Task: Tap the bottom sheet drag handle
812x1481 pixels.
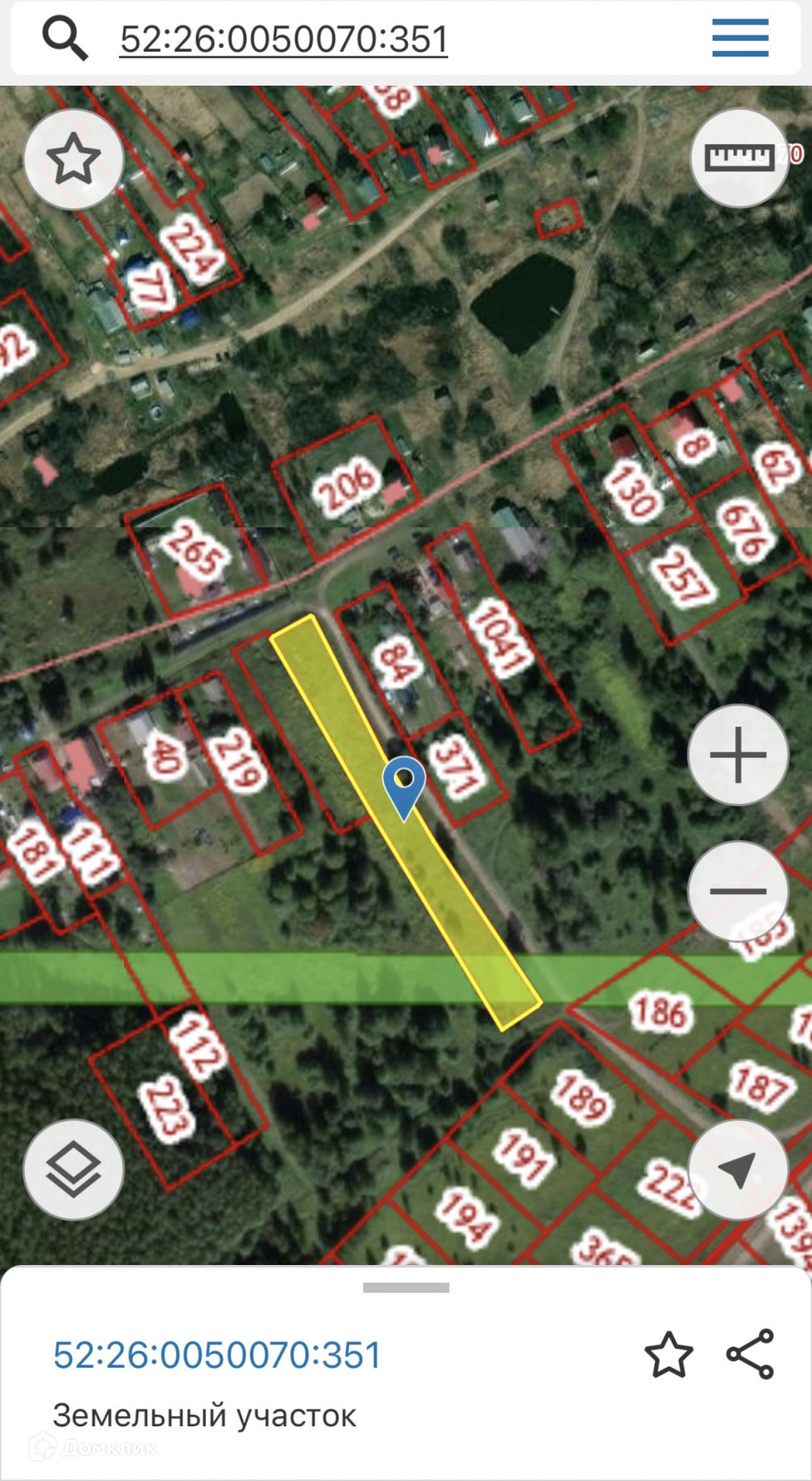Action: pos(406,1287)
